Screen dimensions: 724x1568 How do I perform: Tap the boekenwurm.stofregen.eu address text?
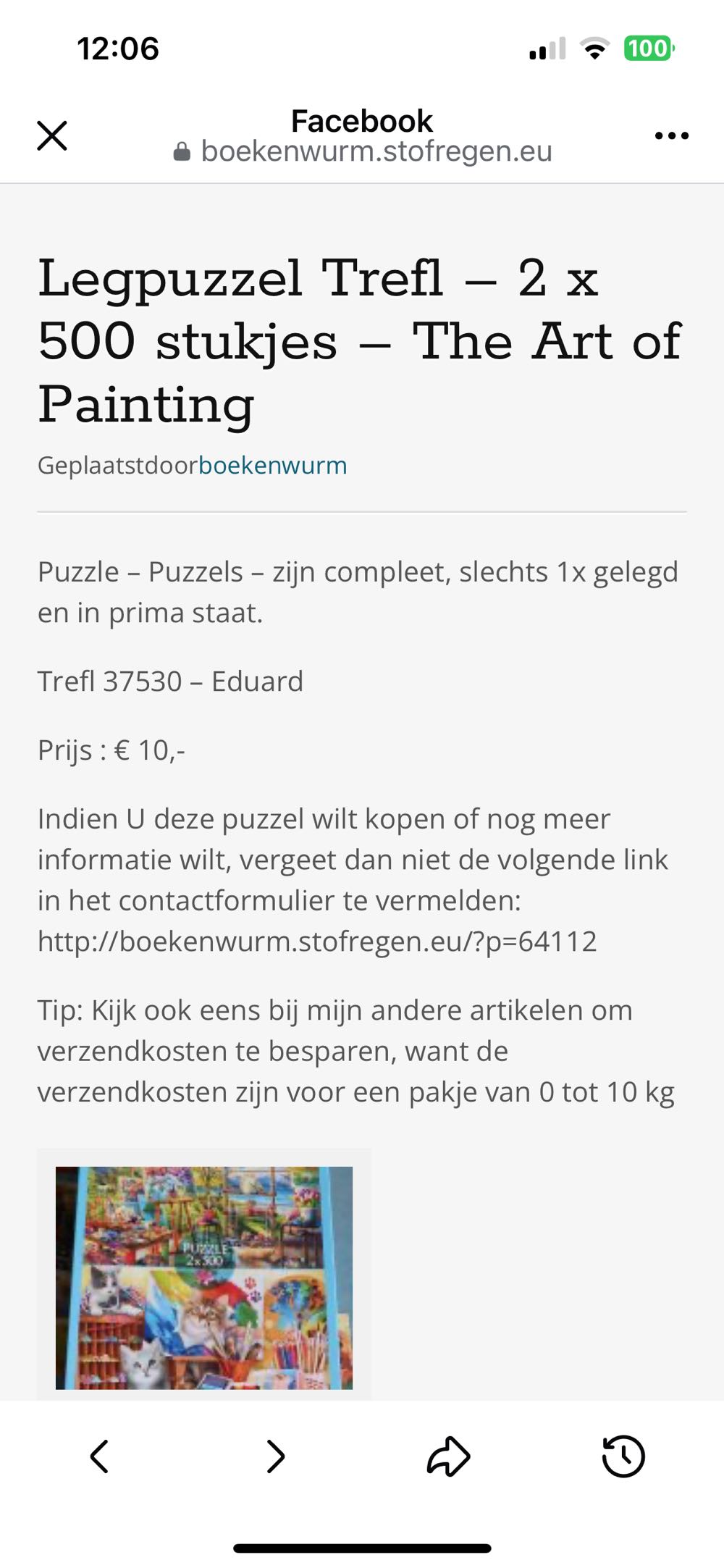[x=376, y=151]
